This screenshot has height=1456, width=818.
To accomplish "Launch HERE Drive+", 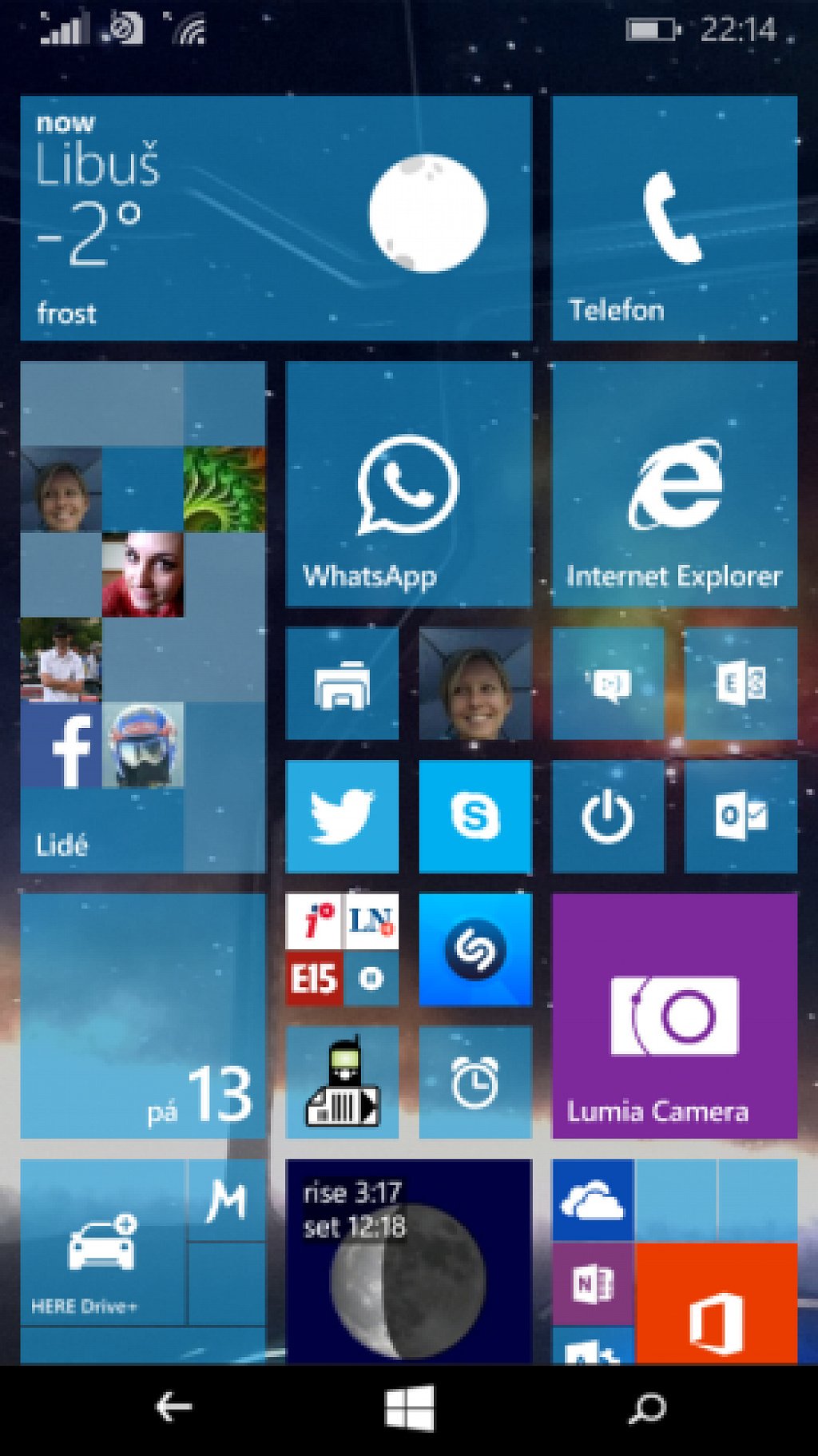I will click(104, 1242).
